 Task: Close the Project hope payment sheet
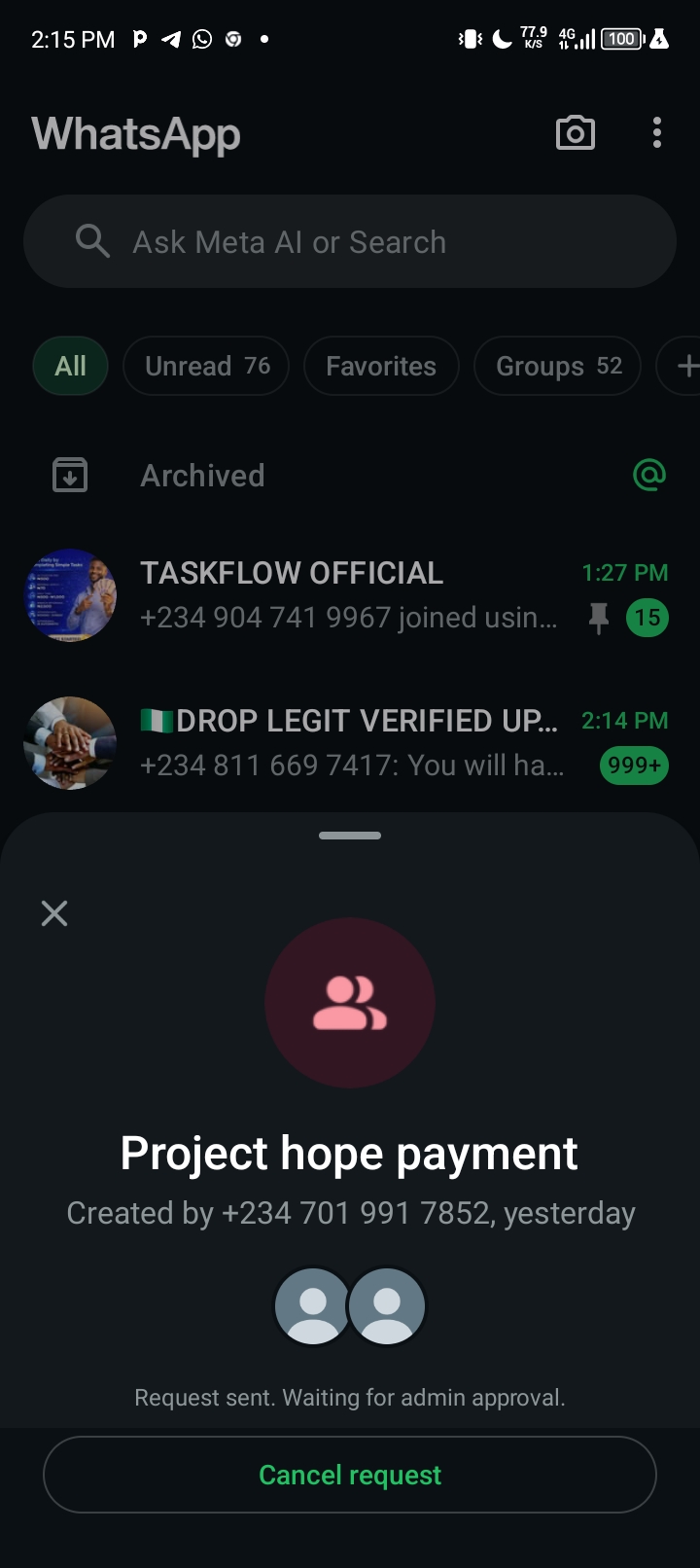(x=54, y=913)
